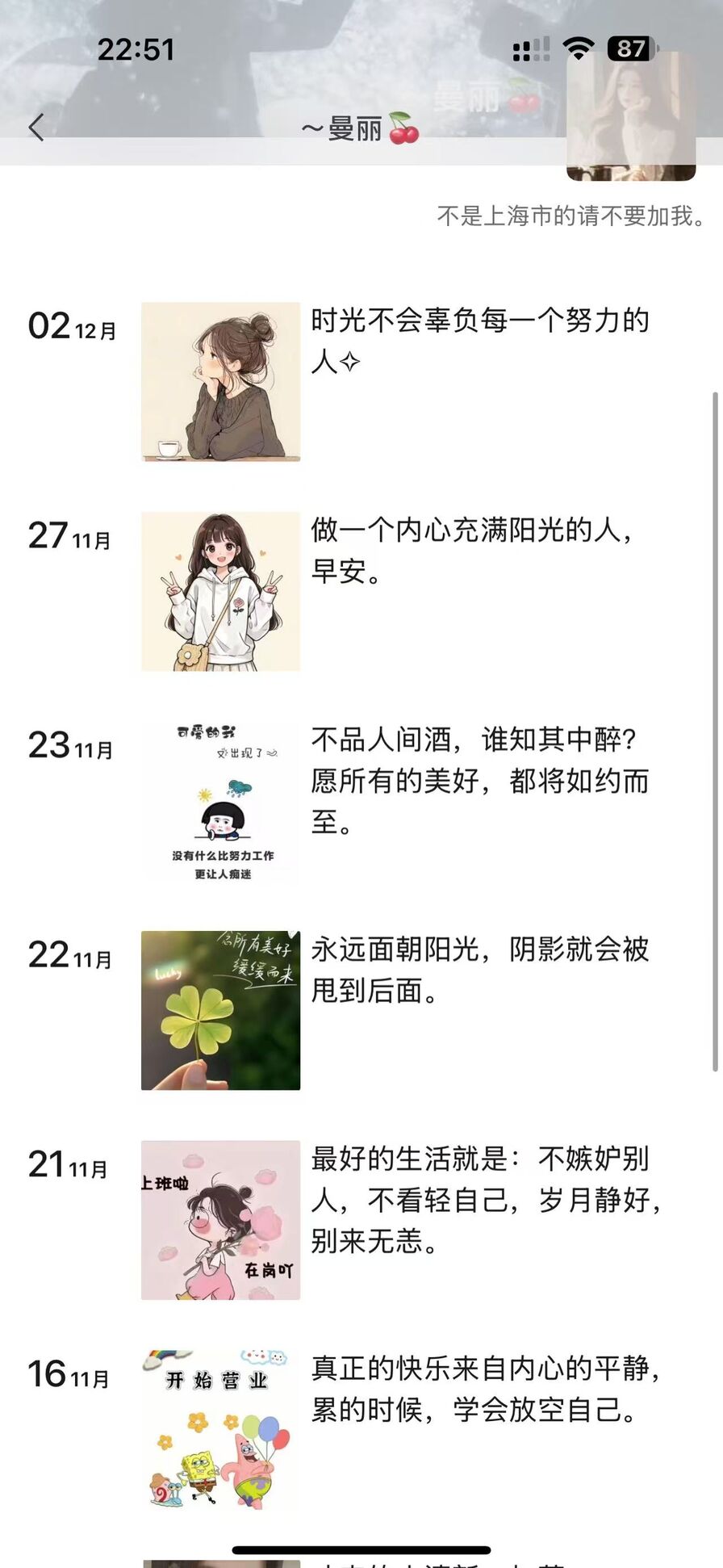Screen dimensions: 723x1568
Task: Go back using the top-left arrow
Action: click(36, 128)
